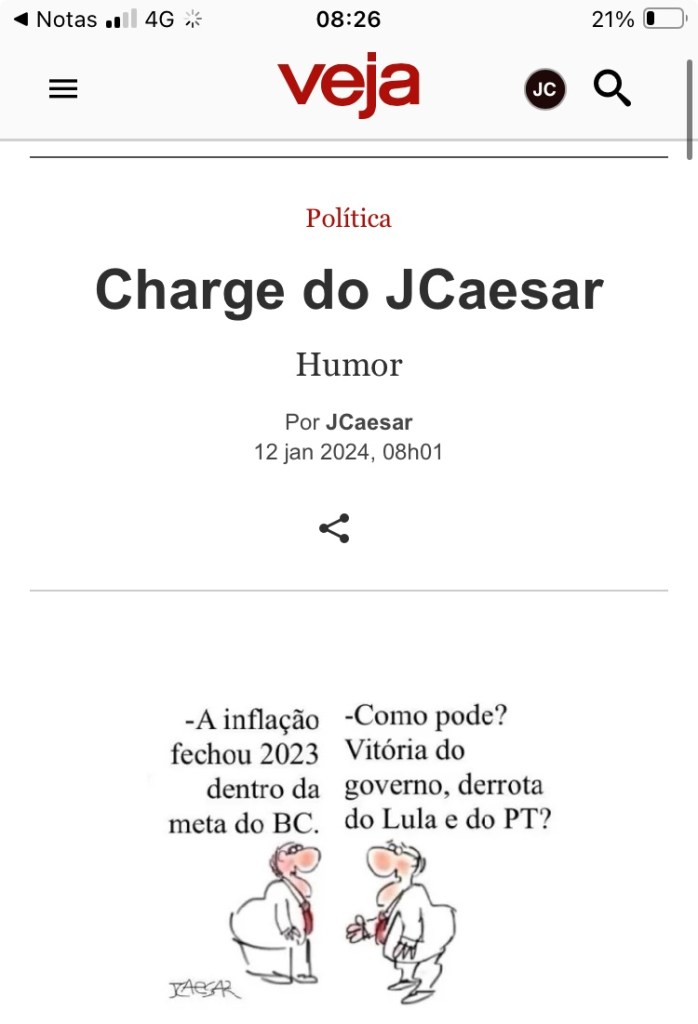Share this article
Viewport: 698px width, 1024px height.
coord(334,528)
